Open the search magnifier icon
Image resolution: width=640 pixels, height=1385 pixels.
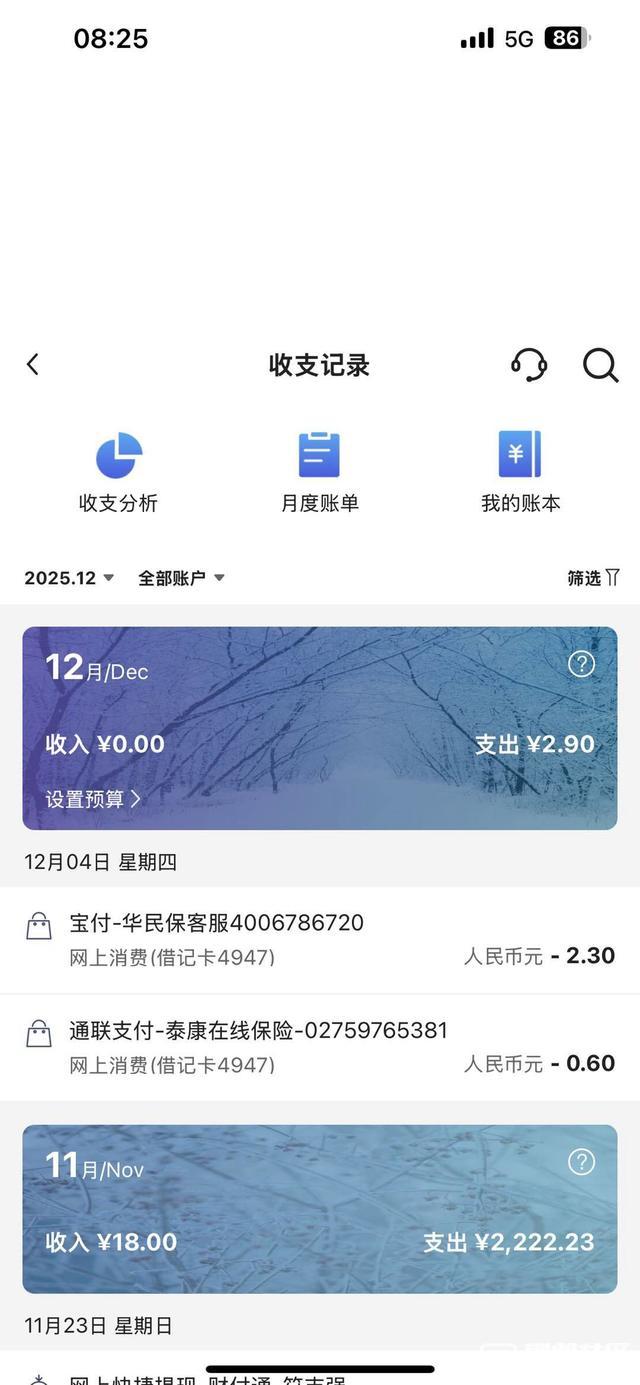tap(600, 365)
